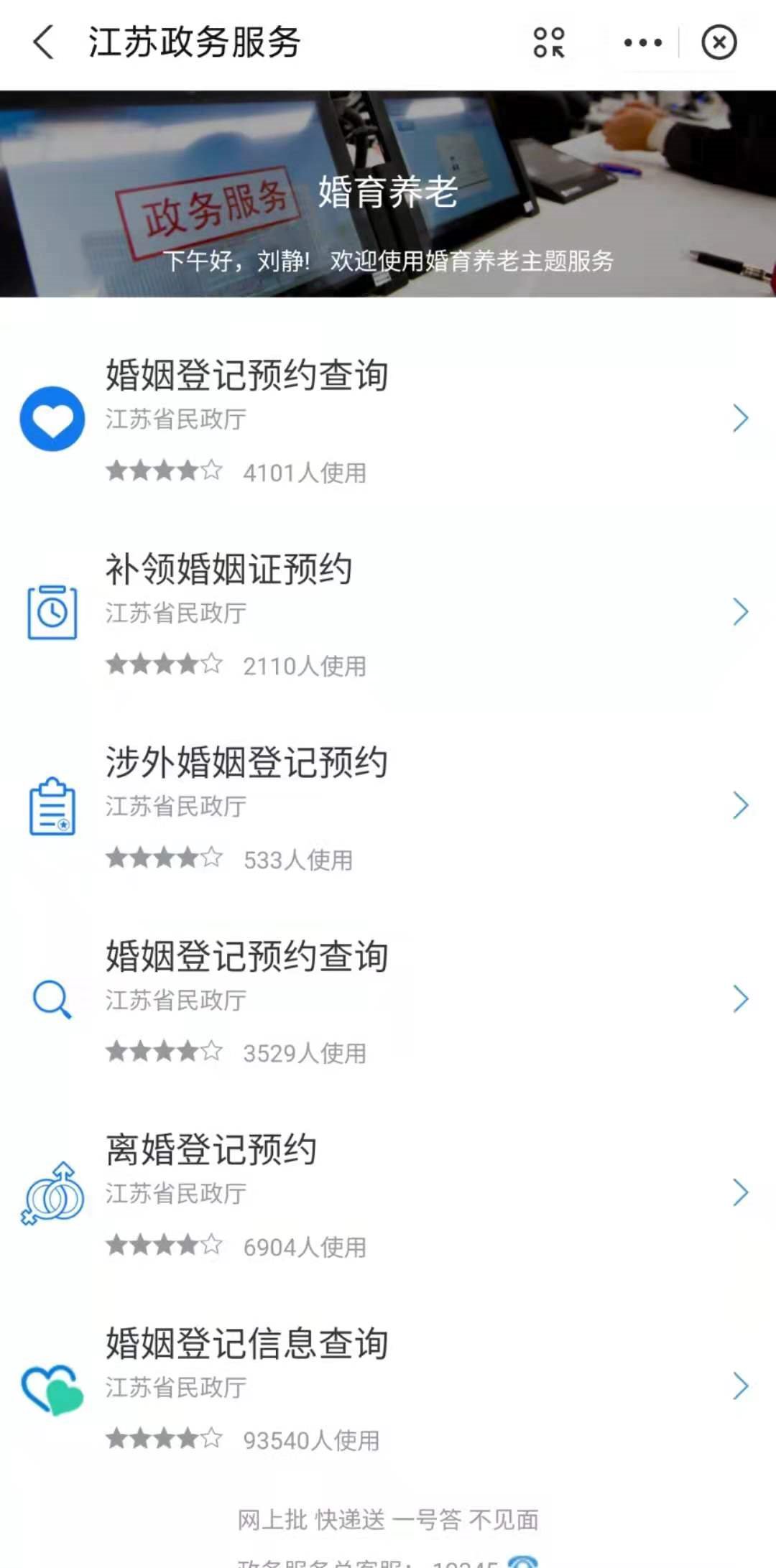The width and height of the screenshot is (776, 1568).
Task: Open the 婚姻登记信息查询 service
Action: 388,1387
